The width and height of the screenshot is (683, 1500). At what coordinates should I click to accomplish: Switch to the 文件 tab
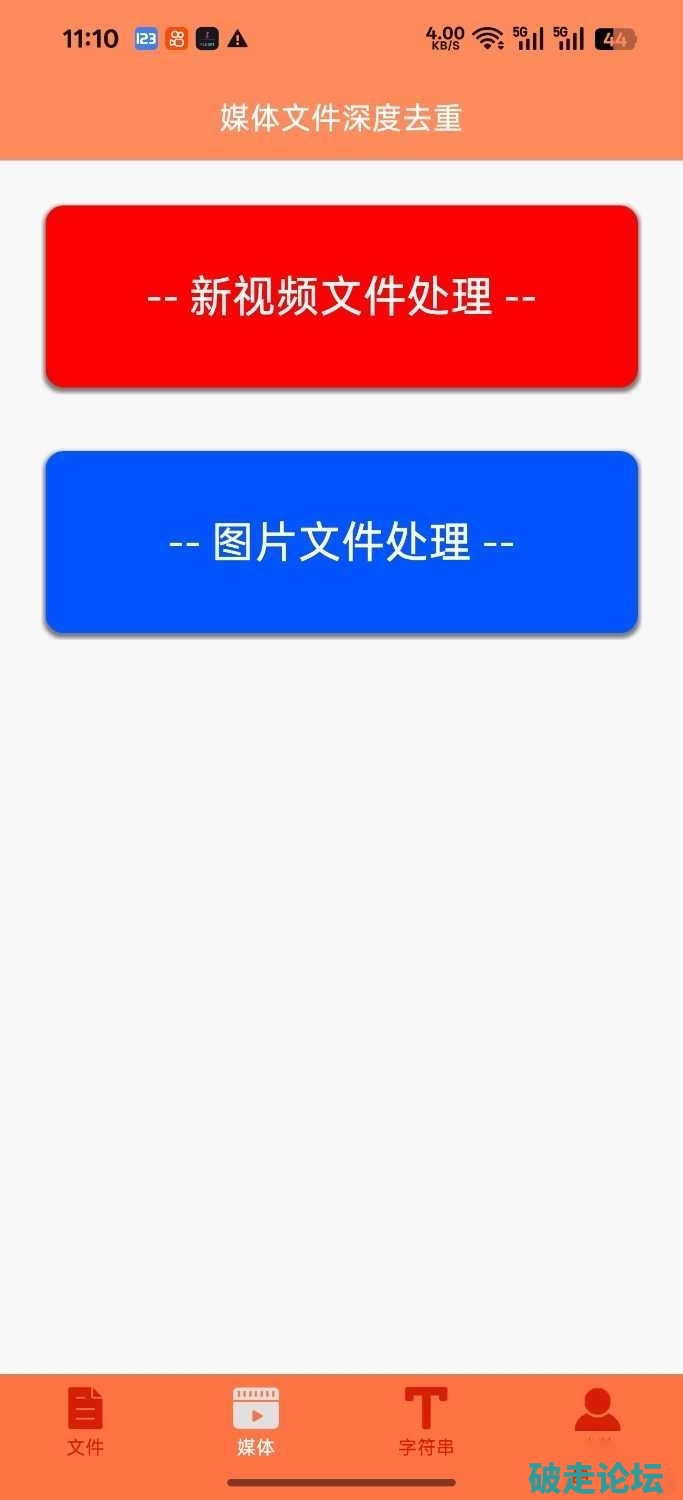click(85, 1420)
